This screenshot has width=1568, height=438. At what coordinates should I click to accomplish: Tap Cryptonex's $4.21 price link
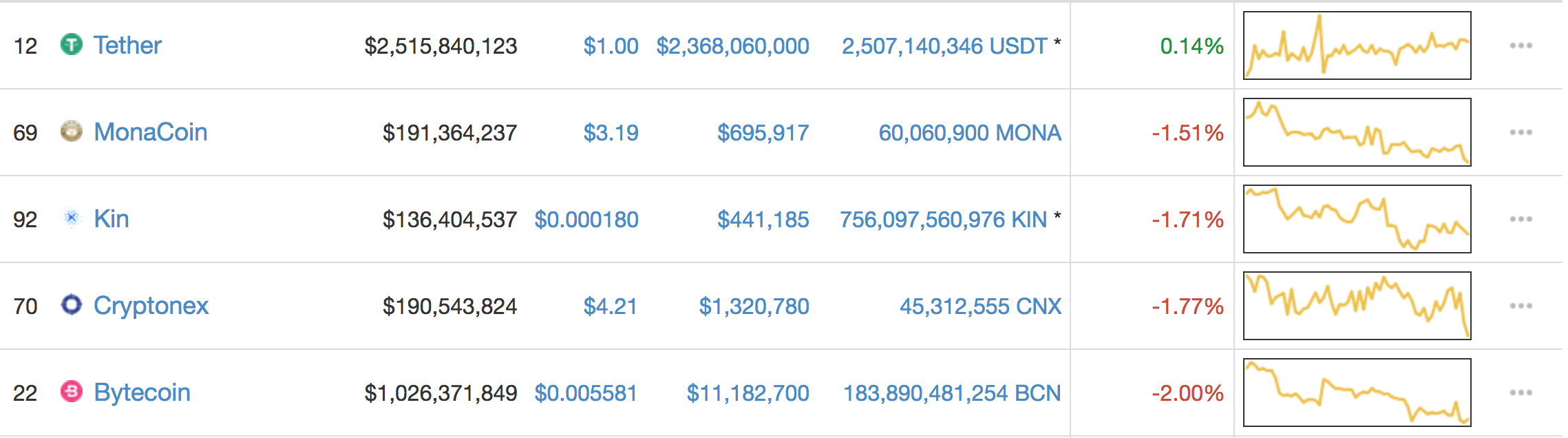(611, 306)
